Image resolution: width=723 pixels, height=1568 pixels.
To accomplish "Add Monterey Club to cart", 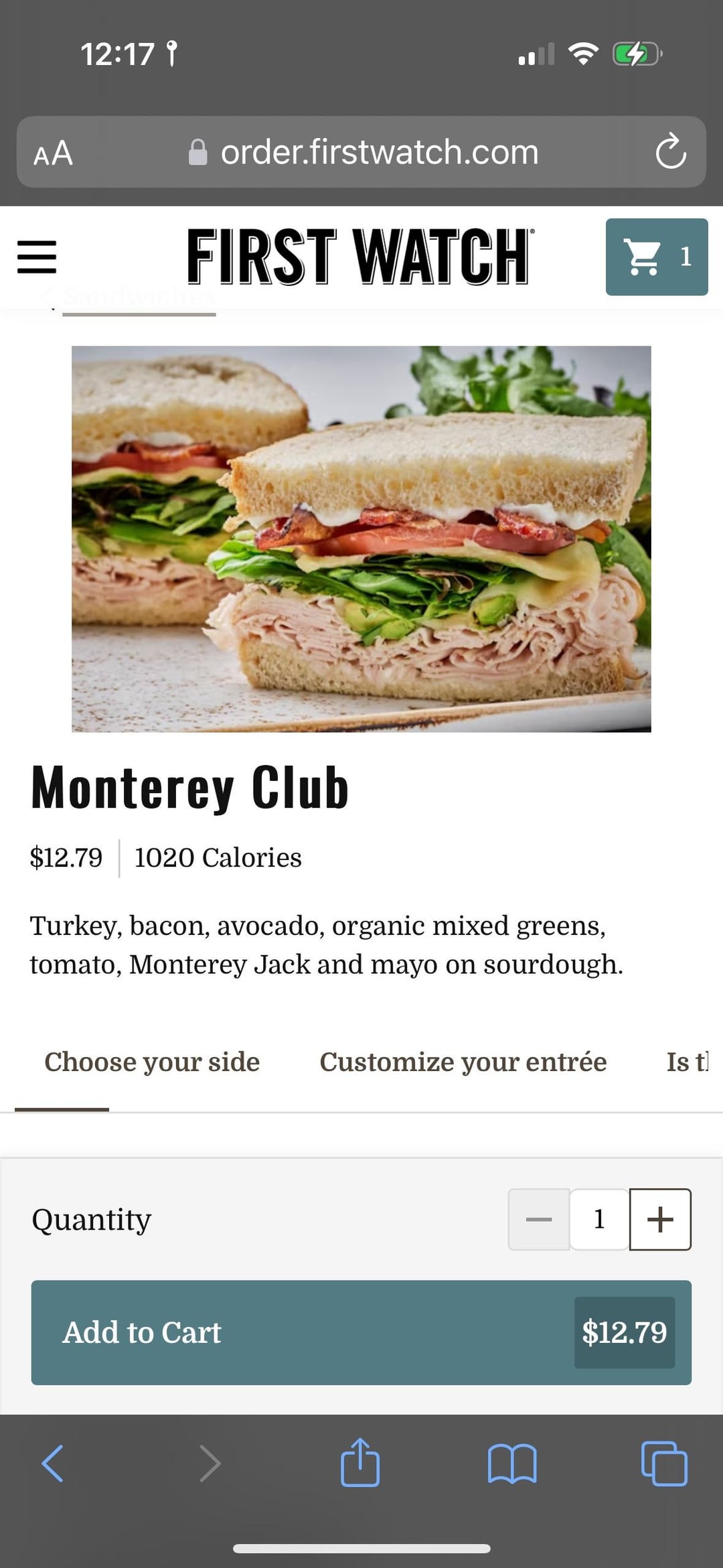I will [x=361, y=1332].
